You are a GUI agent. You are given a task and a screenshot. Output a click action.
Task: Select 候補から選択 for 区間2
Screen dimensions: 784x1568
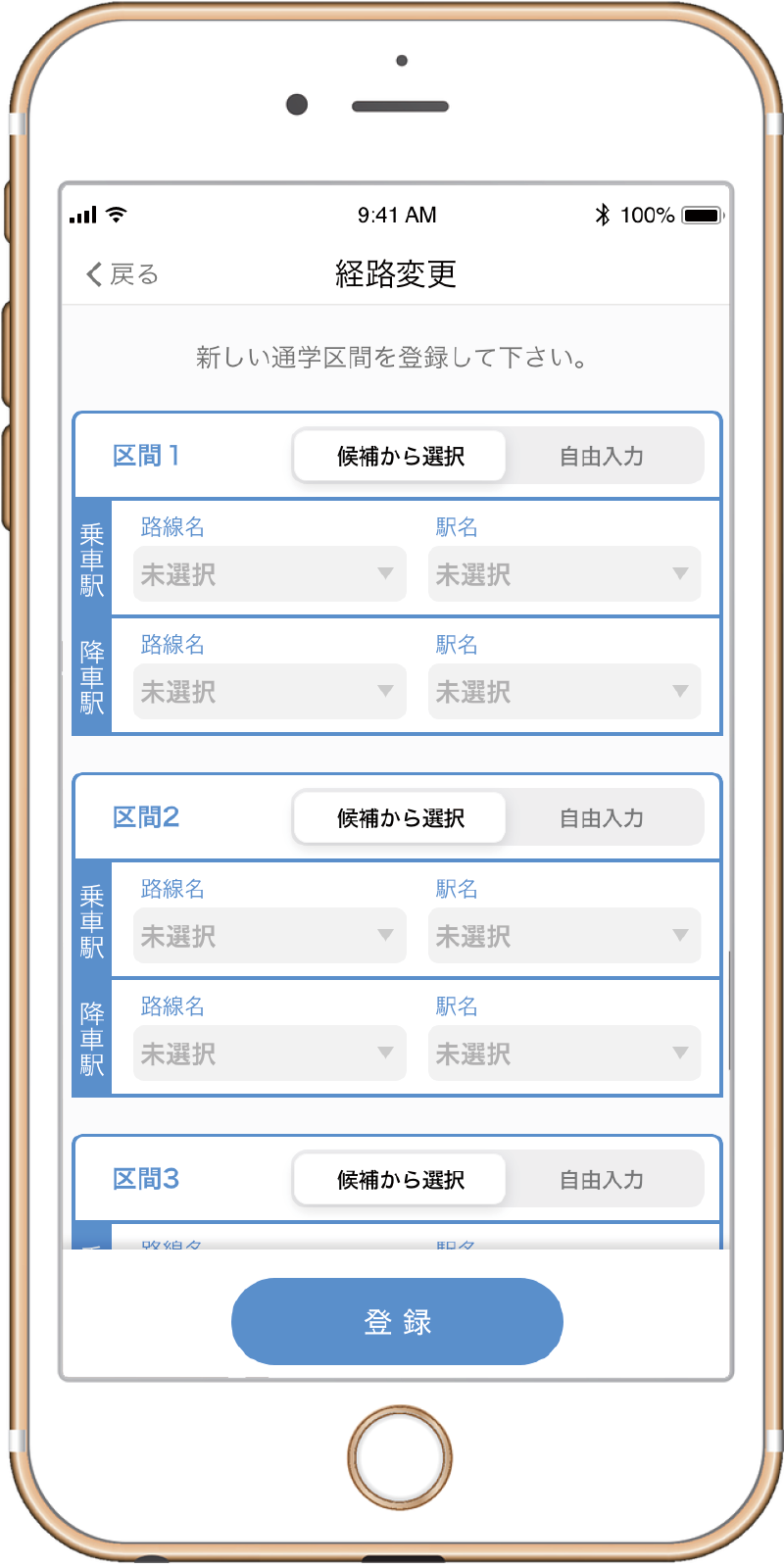pyautogui.click(x=400, y=818)
